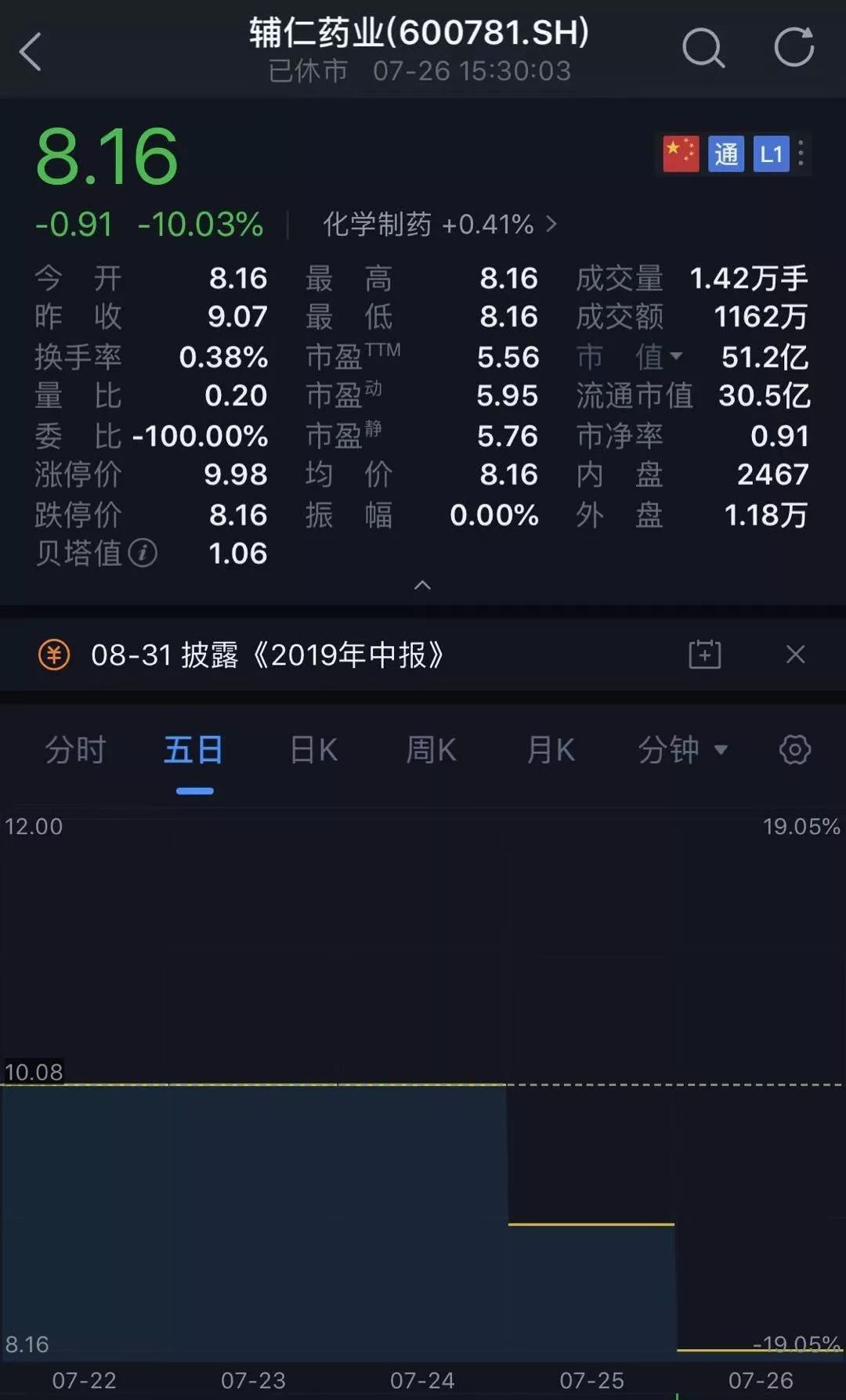Collapse the quote details panel
This screenshot has width=846, height=1400.
tap(422, 585)
